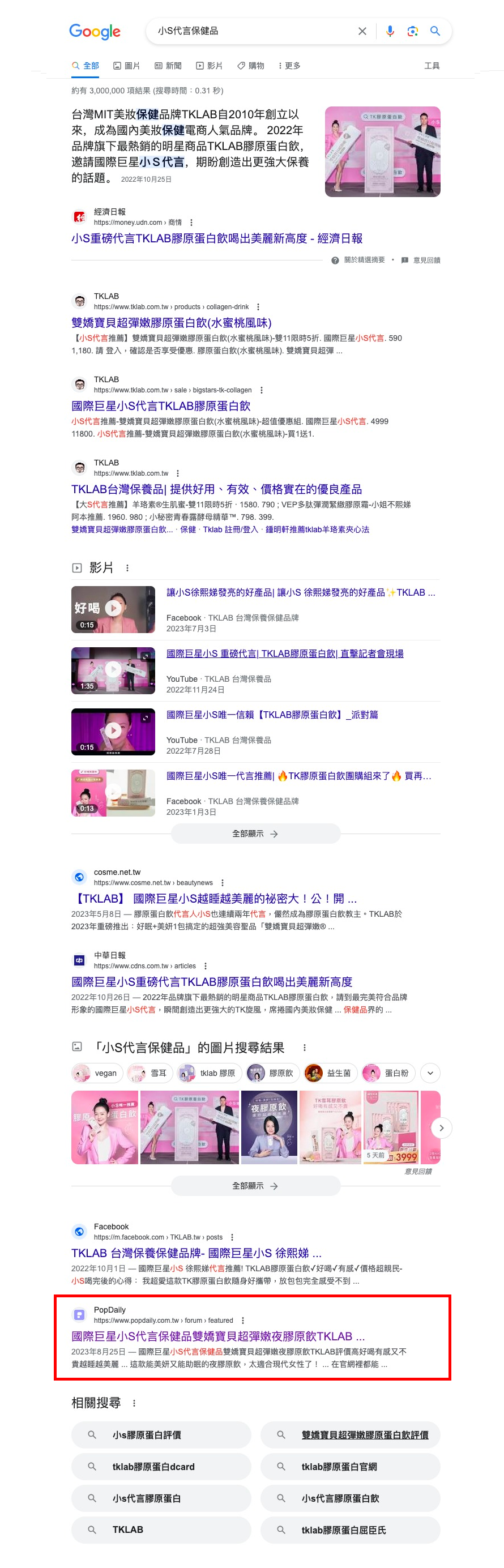Open the PopDaily 夜膠原飲 search result
504x1568 pixels.
218,1336
